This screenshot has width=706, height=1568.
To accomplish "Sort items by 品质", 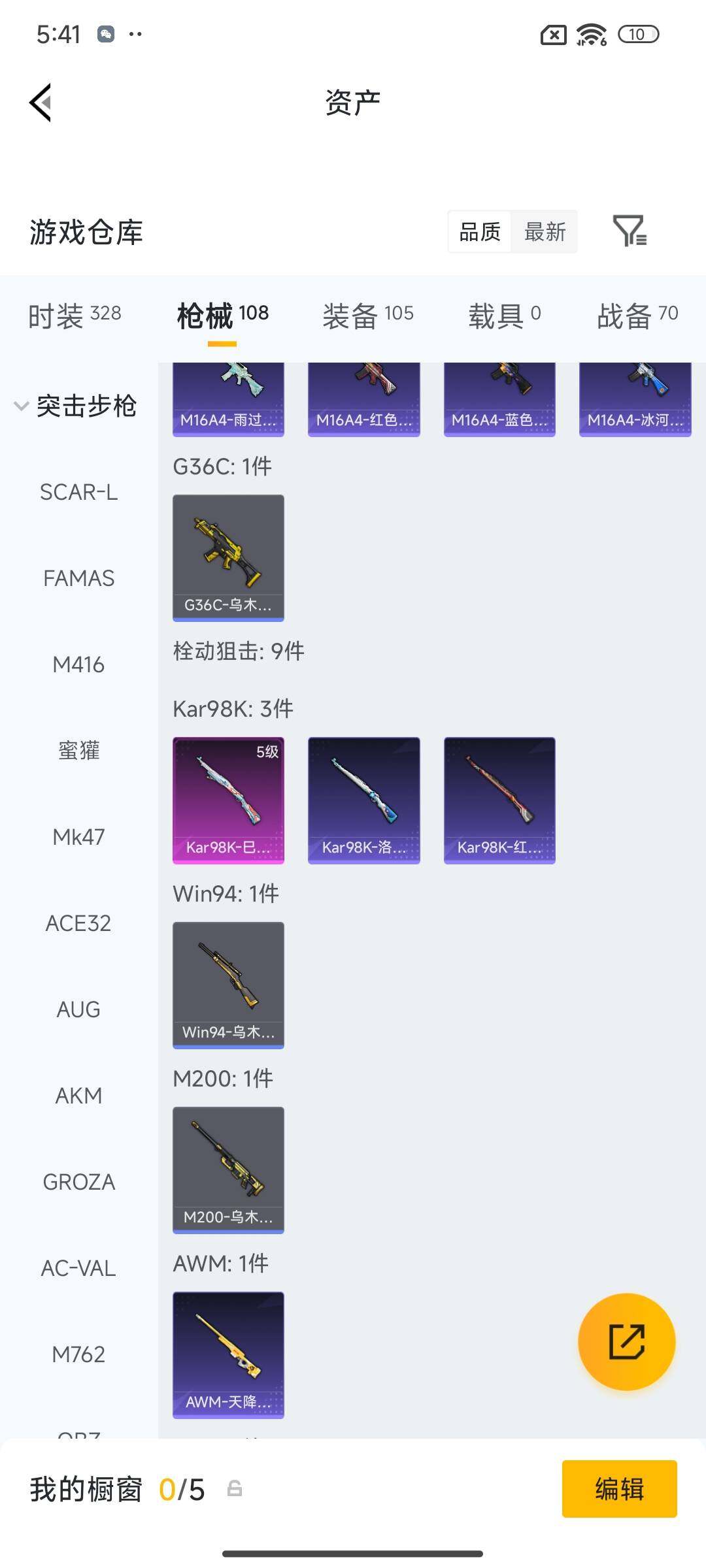I will [x=480, y=231].
